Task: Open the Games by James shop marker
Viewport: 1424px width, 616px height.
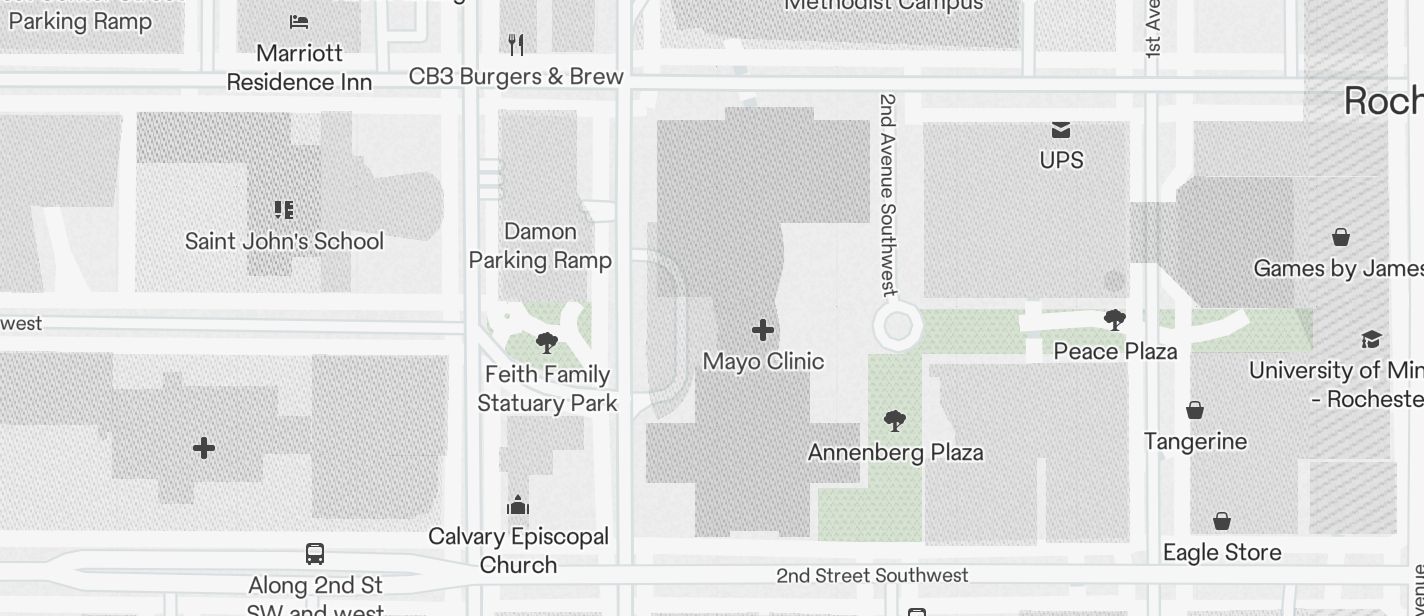Action: [x=1341, y=238]
